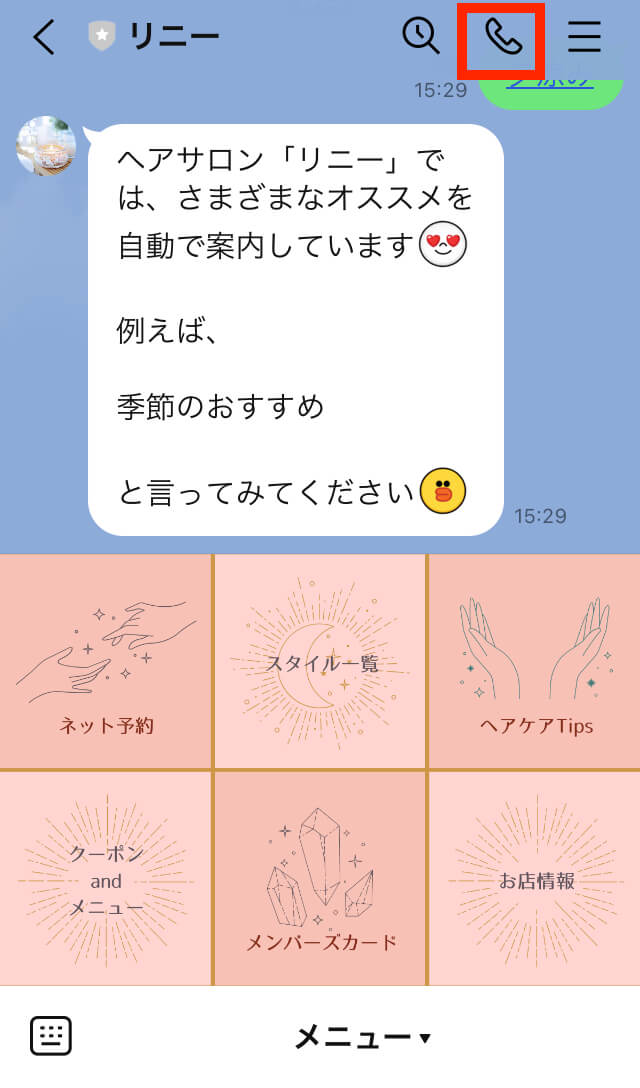
Task: Call the リニー account
Action: (x=502, y=37)
